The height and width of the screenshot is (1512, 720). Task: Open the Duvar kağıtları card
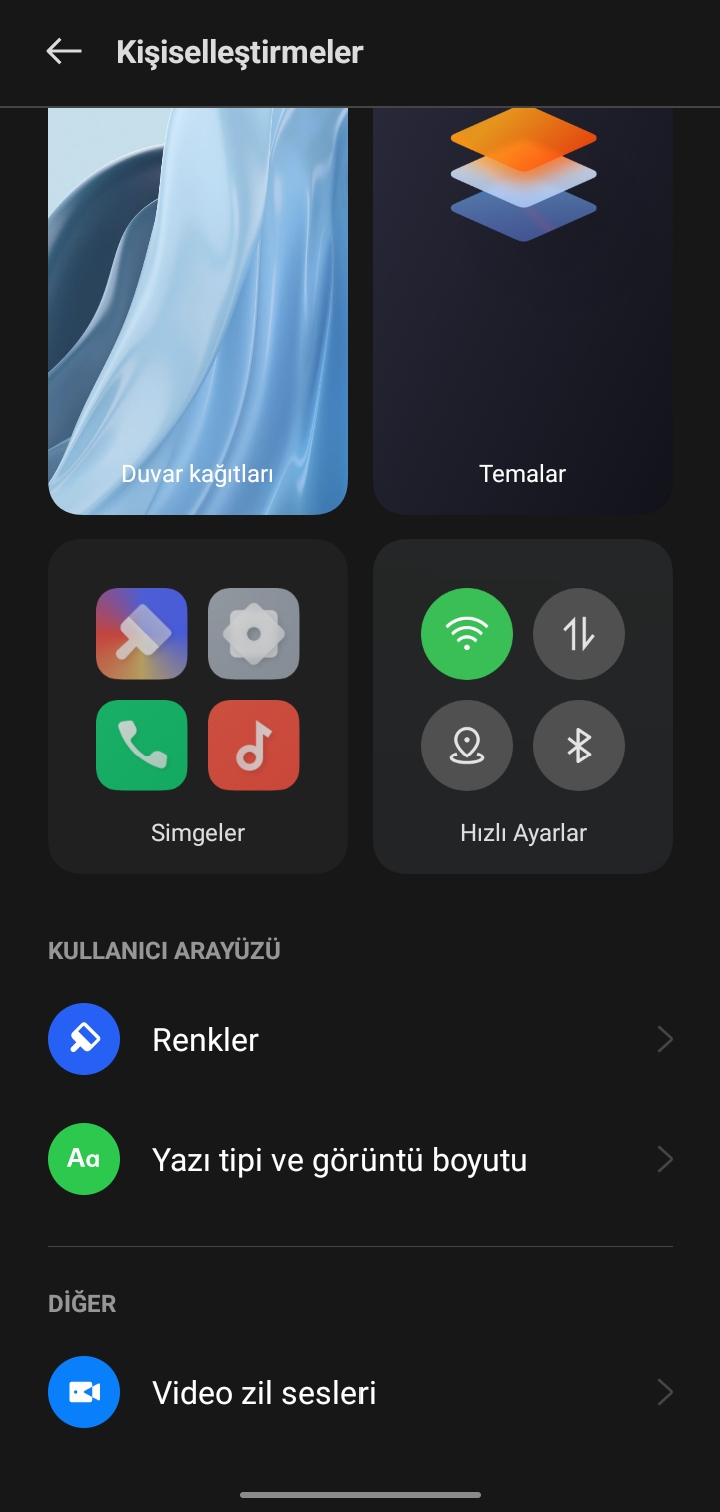coord(198,311)
